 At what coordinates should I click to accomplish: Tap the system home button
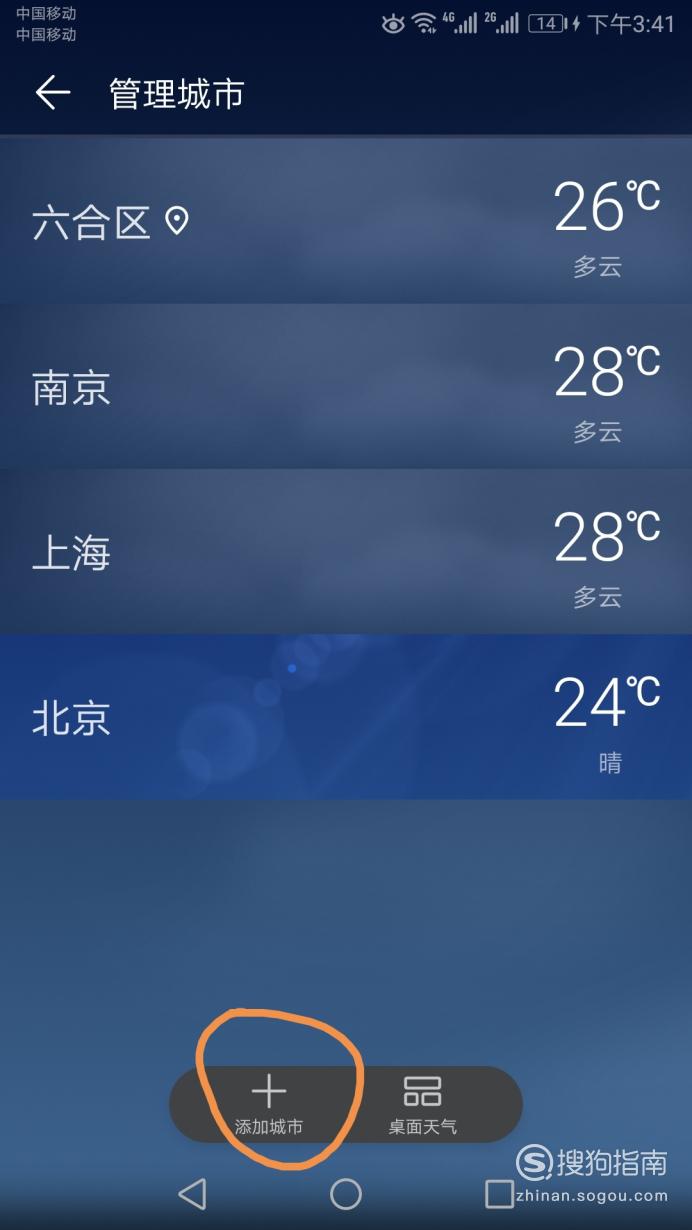coord(346,1193)
